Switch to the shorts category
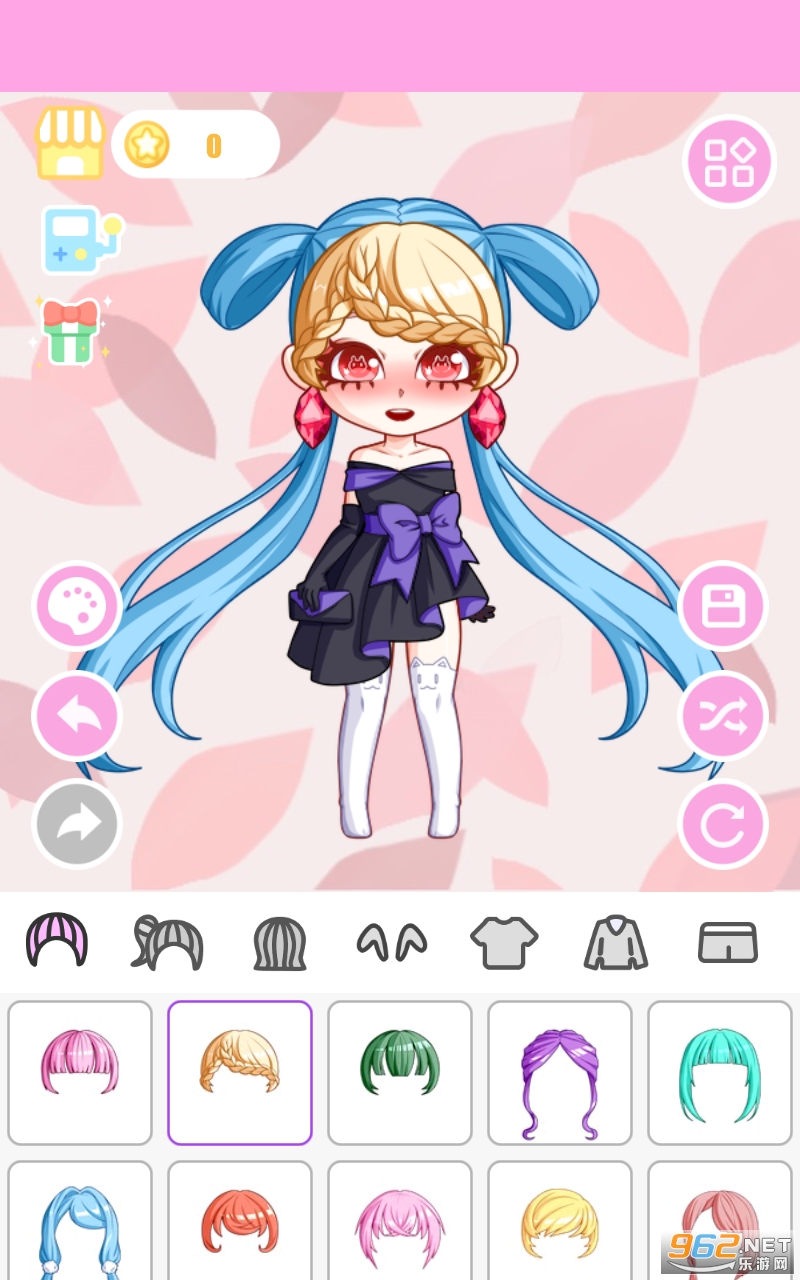This screenshot has width=800, height=1280. (x=728, y=942)
